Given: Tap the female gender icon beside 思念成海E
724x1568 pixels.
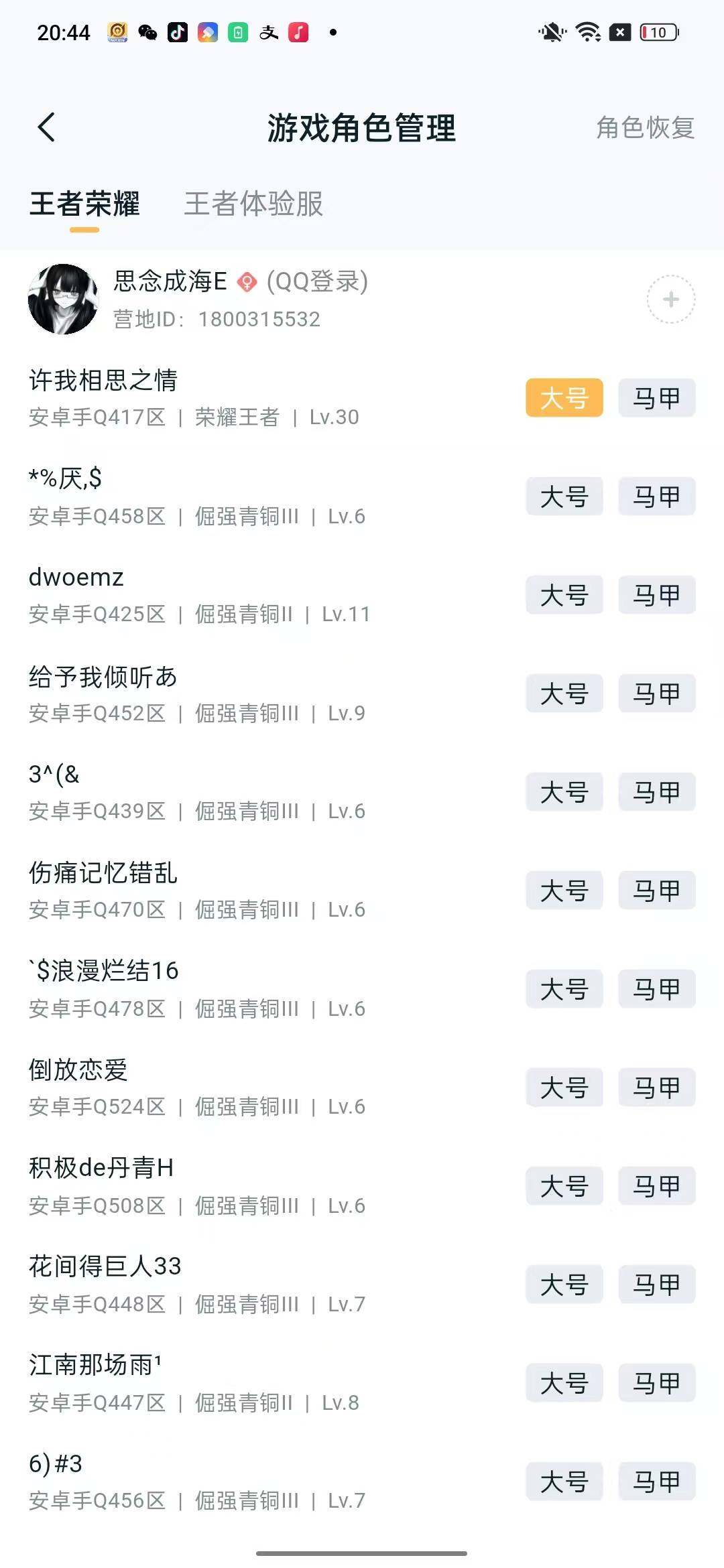Looking at the screenshot, I should (249, 283).
